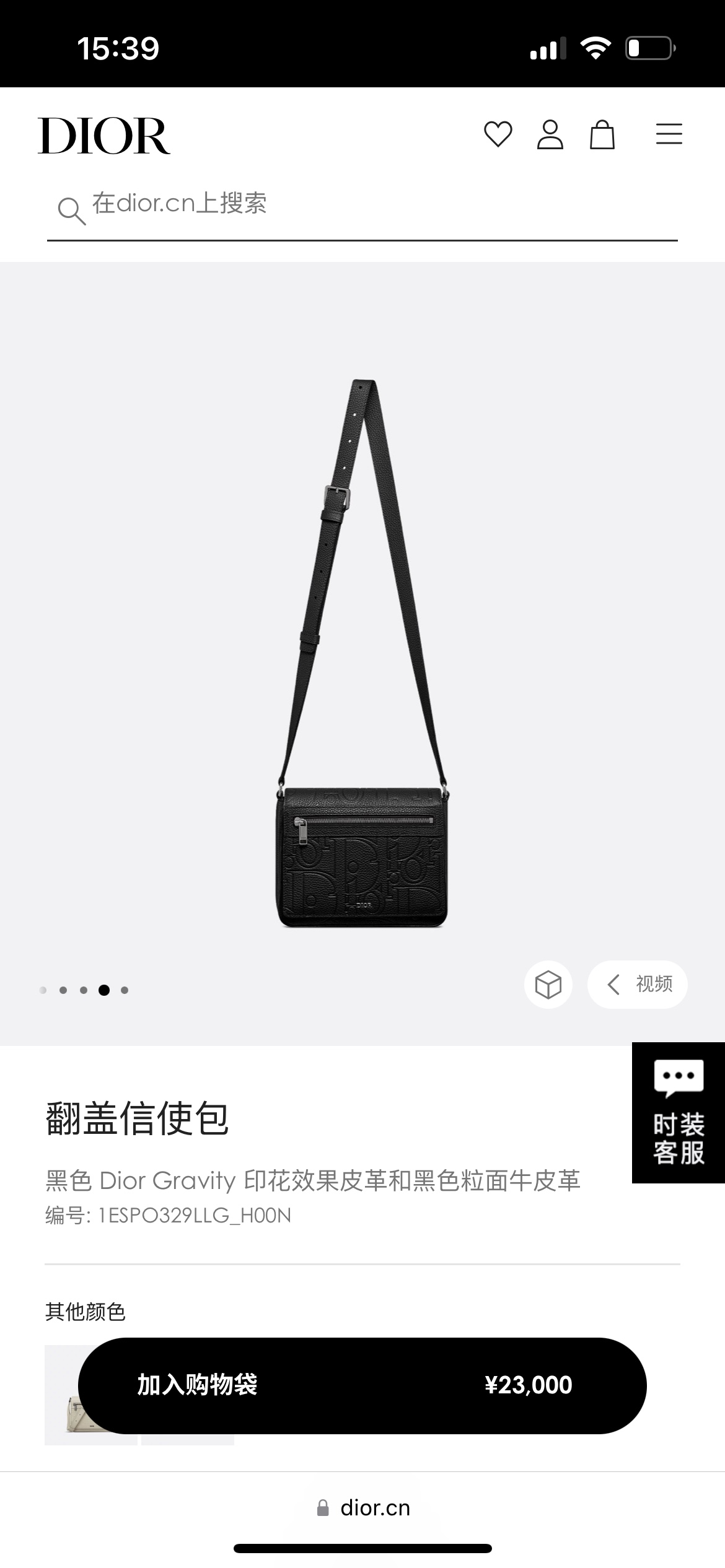This screenshot has width=725, height=1568.
Task: Open 时装客服 fashion customer service chat
Action: click(678, 1112)
